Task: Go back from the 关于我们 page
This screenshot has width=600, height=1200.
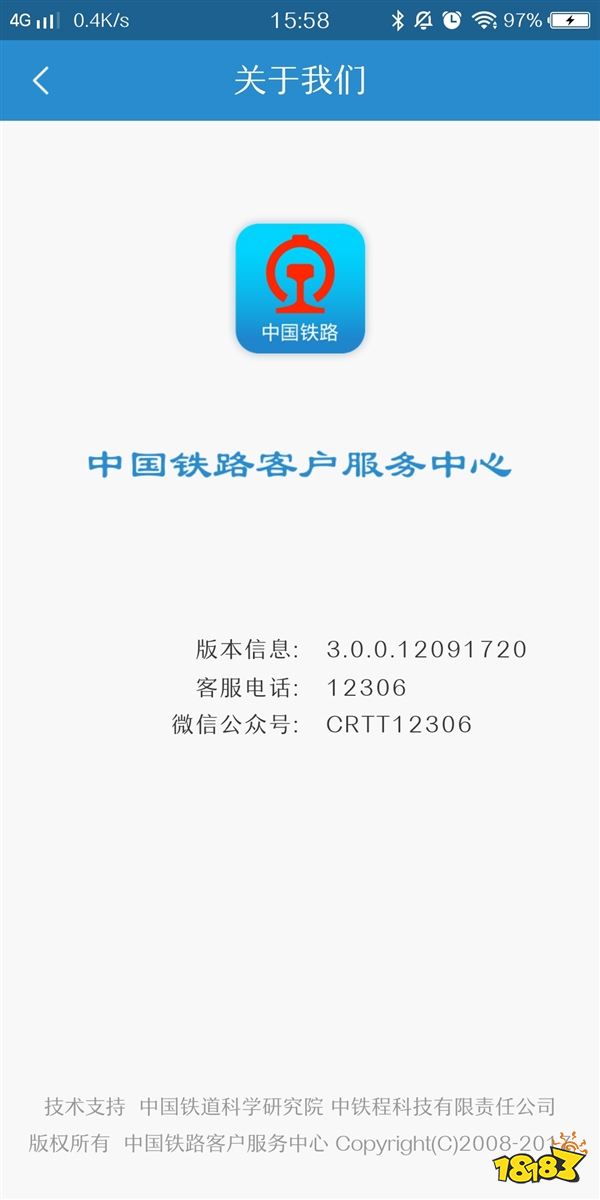Action: click(41, 80)
